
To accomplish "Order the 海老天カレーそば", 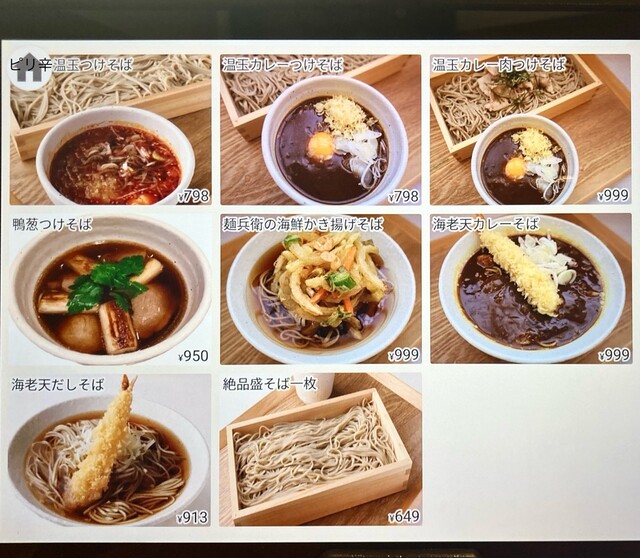I will tap(530, 290).
